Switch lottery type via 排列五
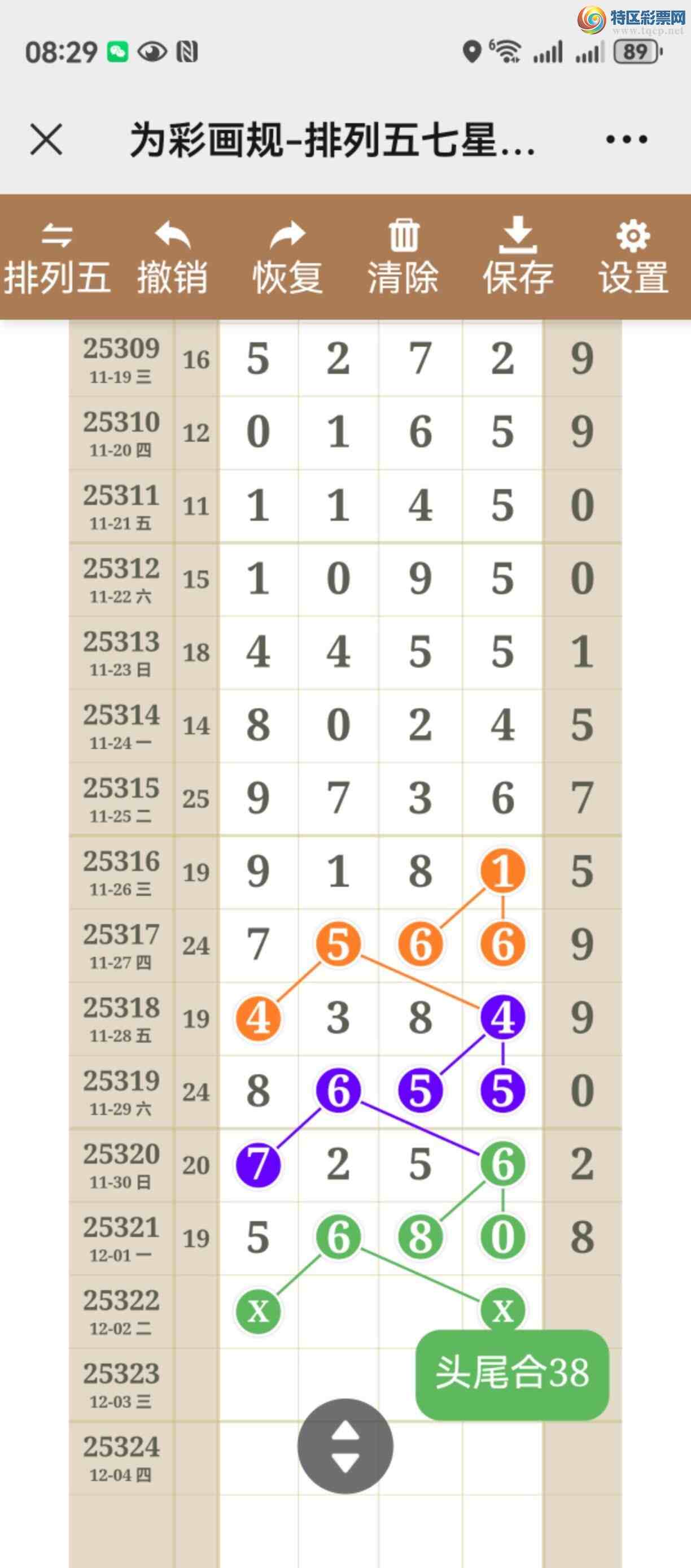 pos(56,258)
